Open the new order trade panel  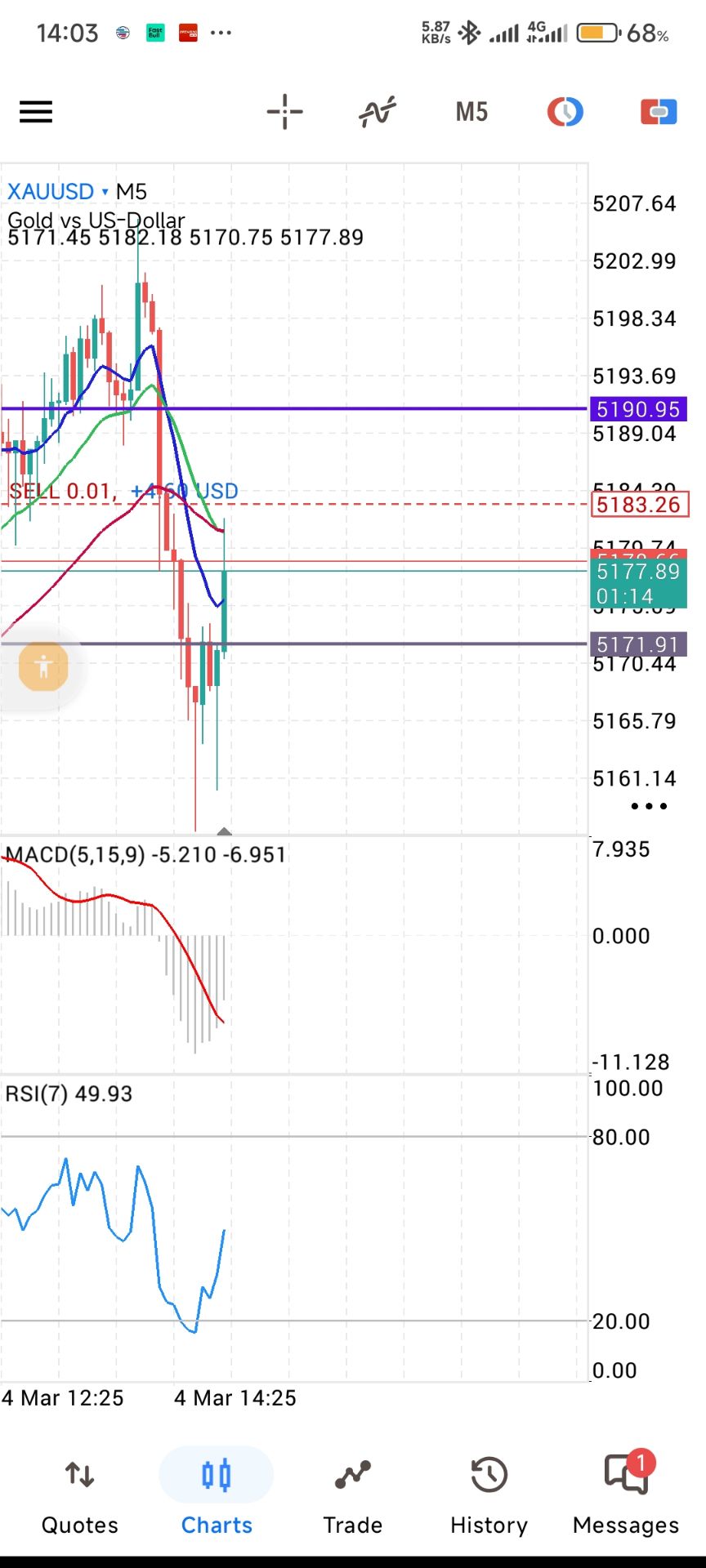click(659, 112)
